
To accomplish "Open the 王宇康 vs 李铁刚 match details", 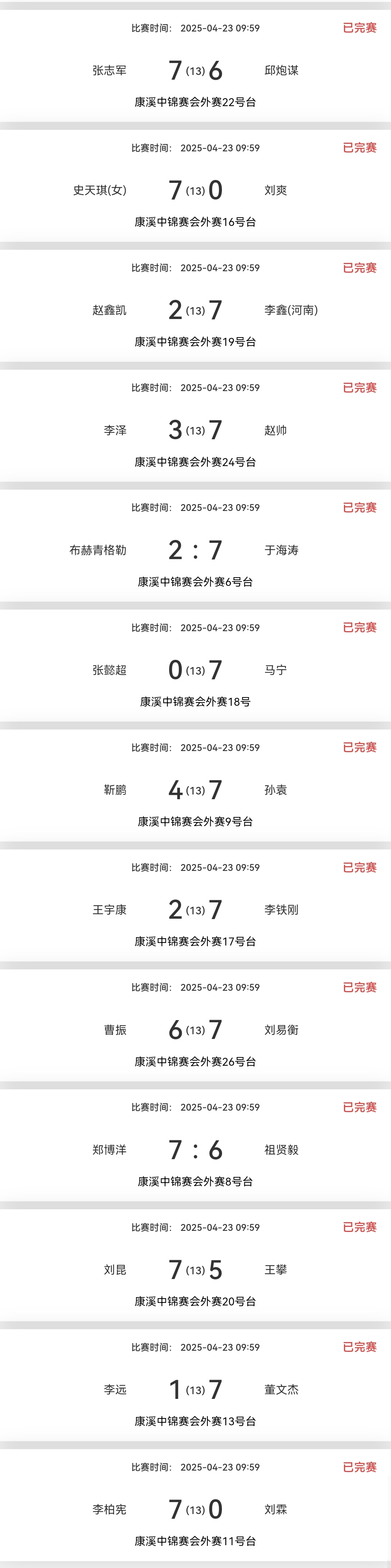I will pos(195,910).
